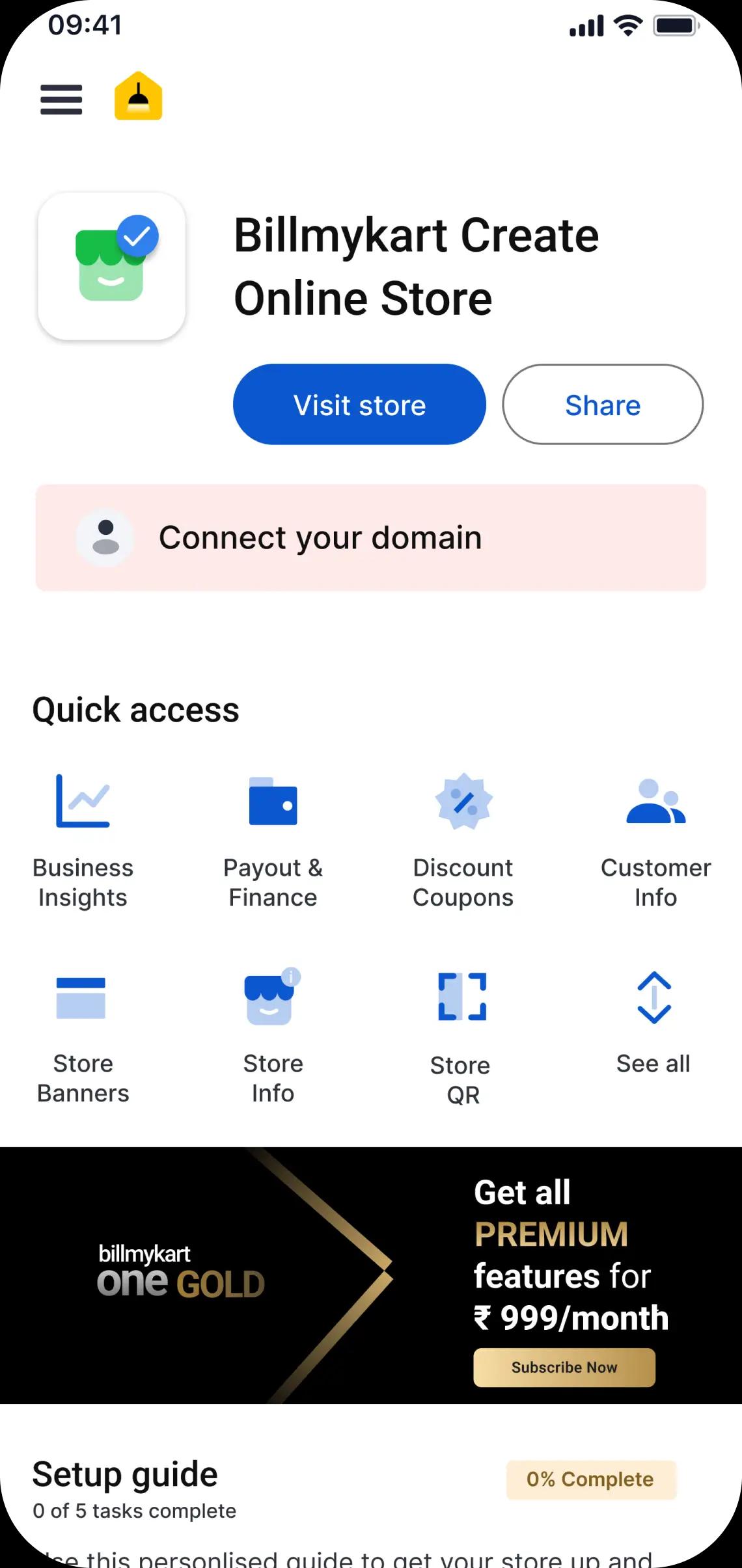Open the hamburger drawer menu
The image size is (742, 1568).
click(61, 100)
